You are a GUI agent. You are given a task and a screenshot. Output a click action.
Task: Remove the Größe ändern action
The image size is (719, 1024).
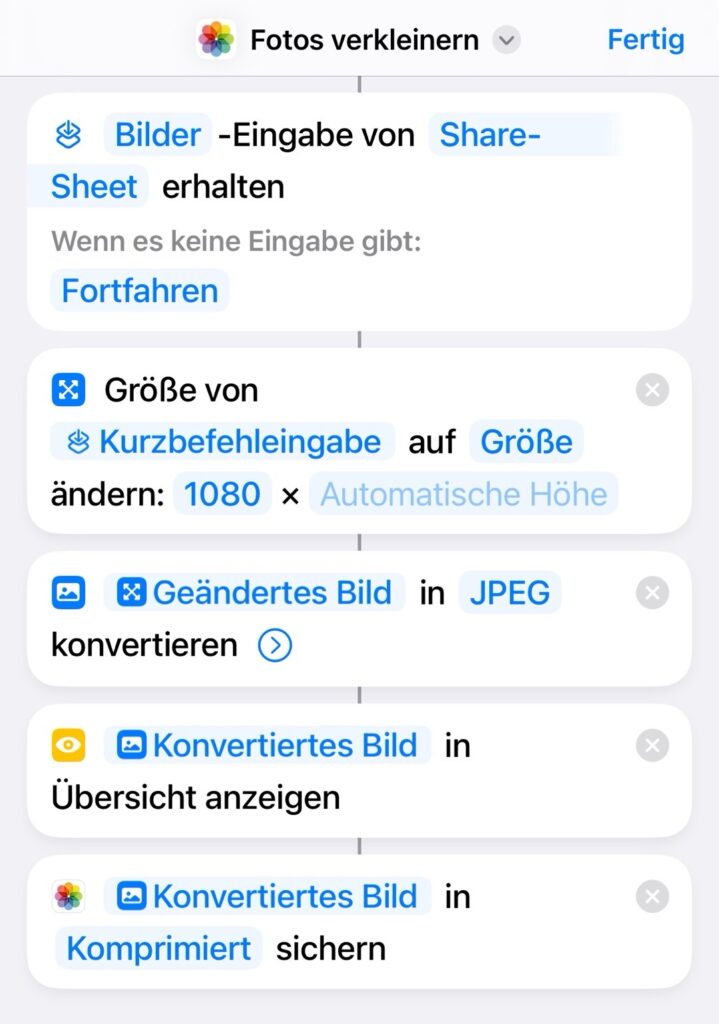[x=652, y=390]
